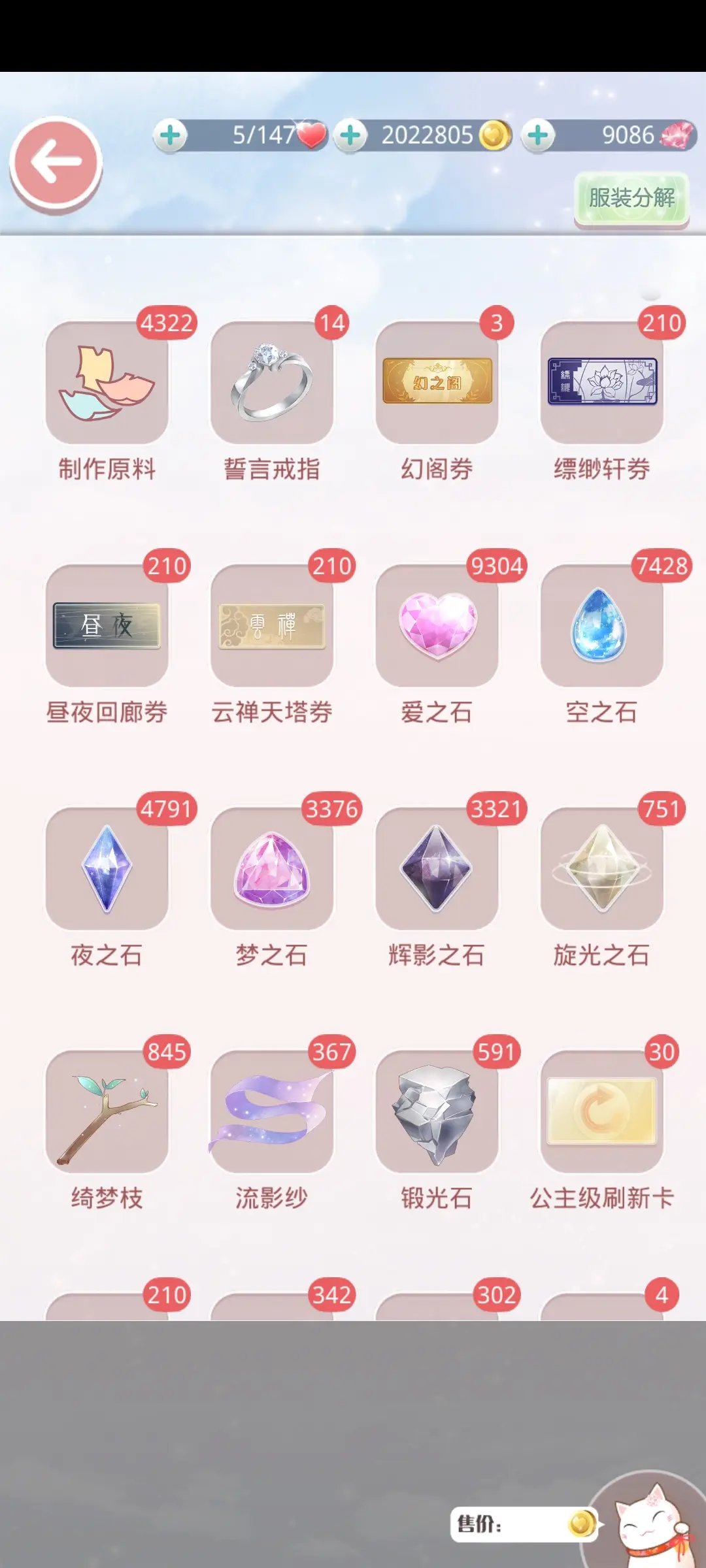
Task: Select the 幻阁券 ticket
Action: click(437, 383)
